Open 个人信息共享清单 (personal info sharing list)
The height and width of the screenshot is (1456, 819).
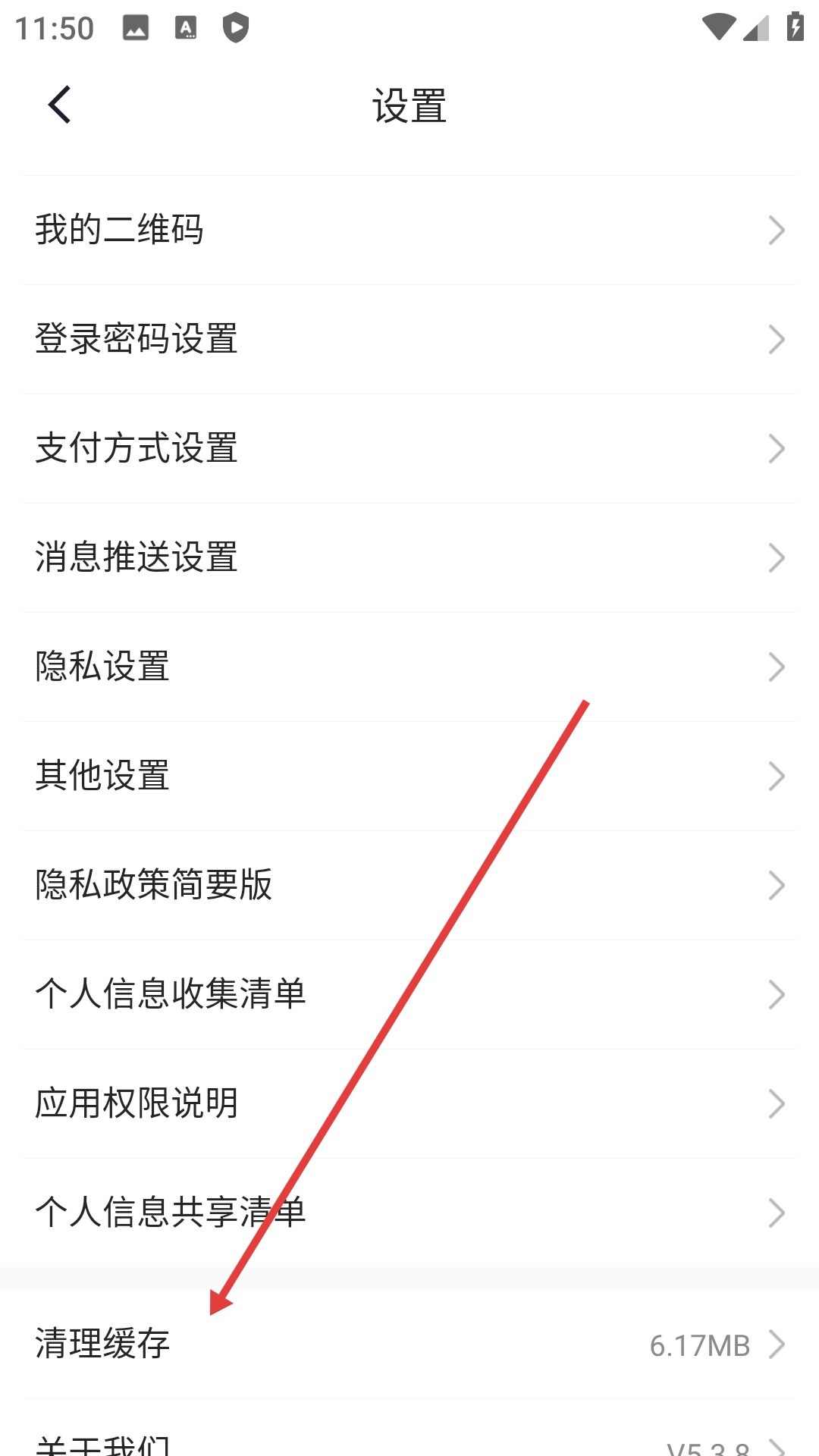click(409, 1213)
